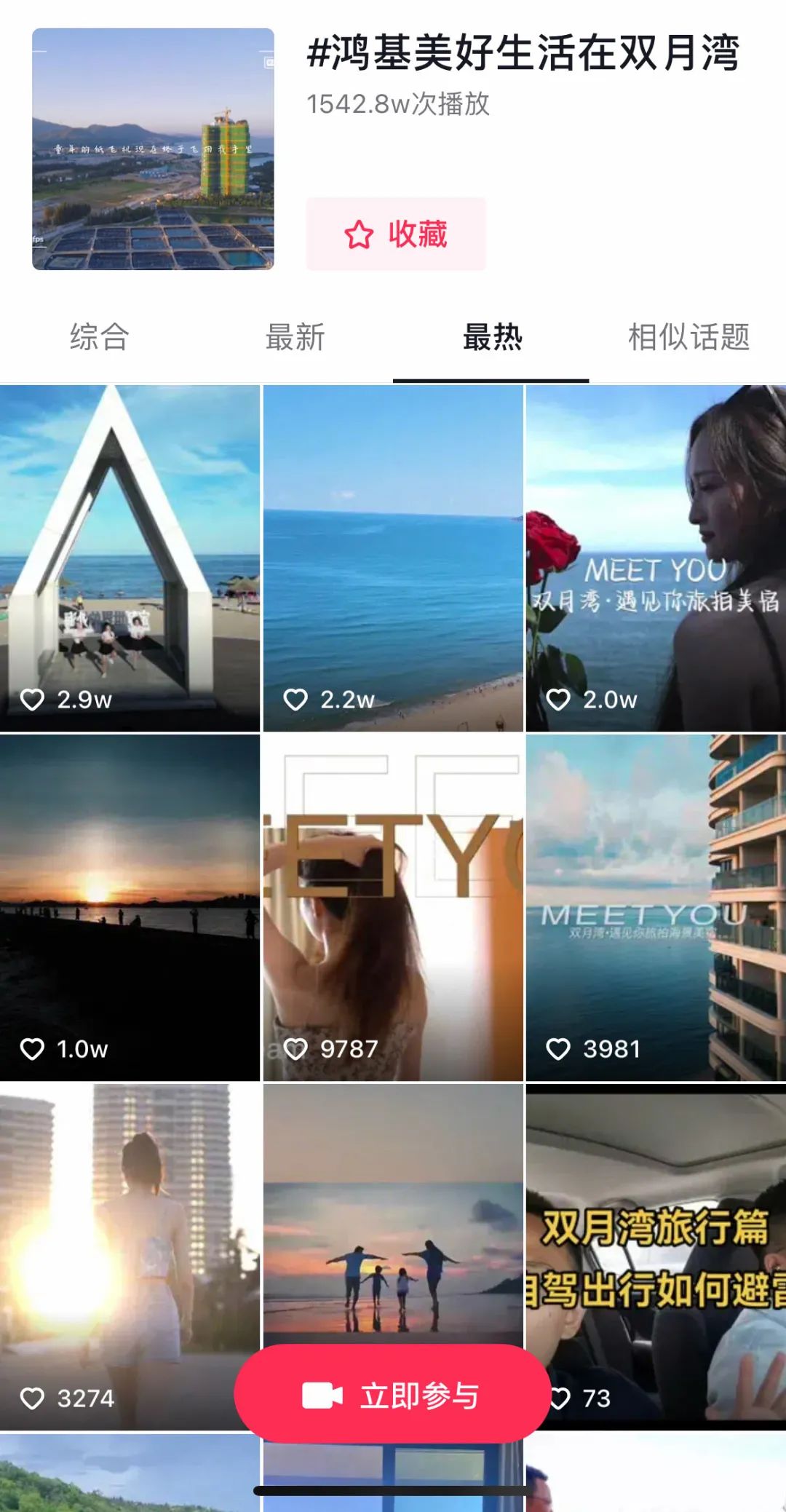The image size is (786, 1512).
Task: Open the 相似话题 tab
Action: (688, 337)
